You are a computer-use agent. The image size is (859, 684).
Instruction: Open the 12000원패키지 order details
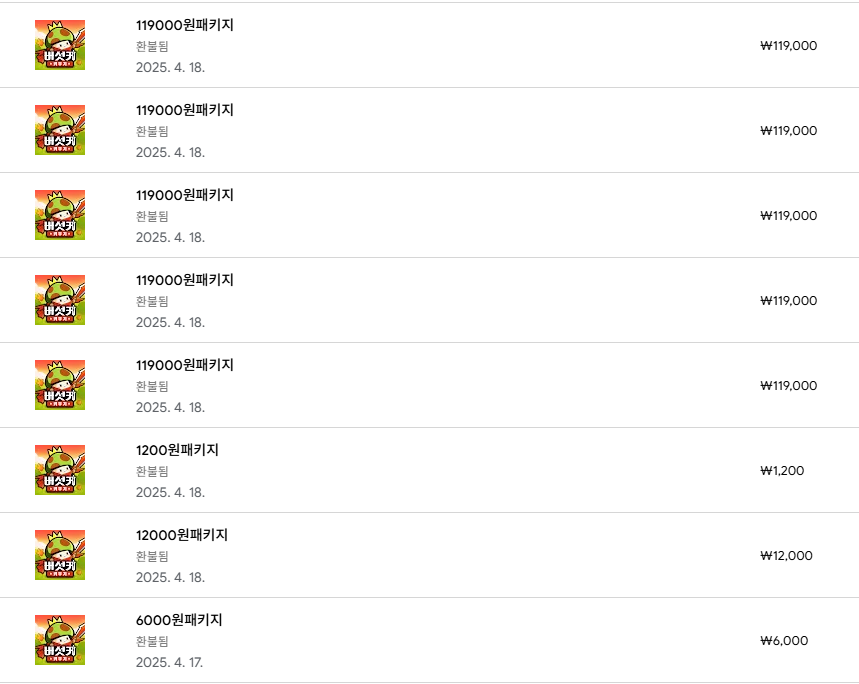tap(181, 536)
